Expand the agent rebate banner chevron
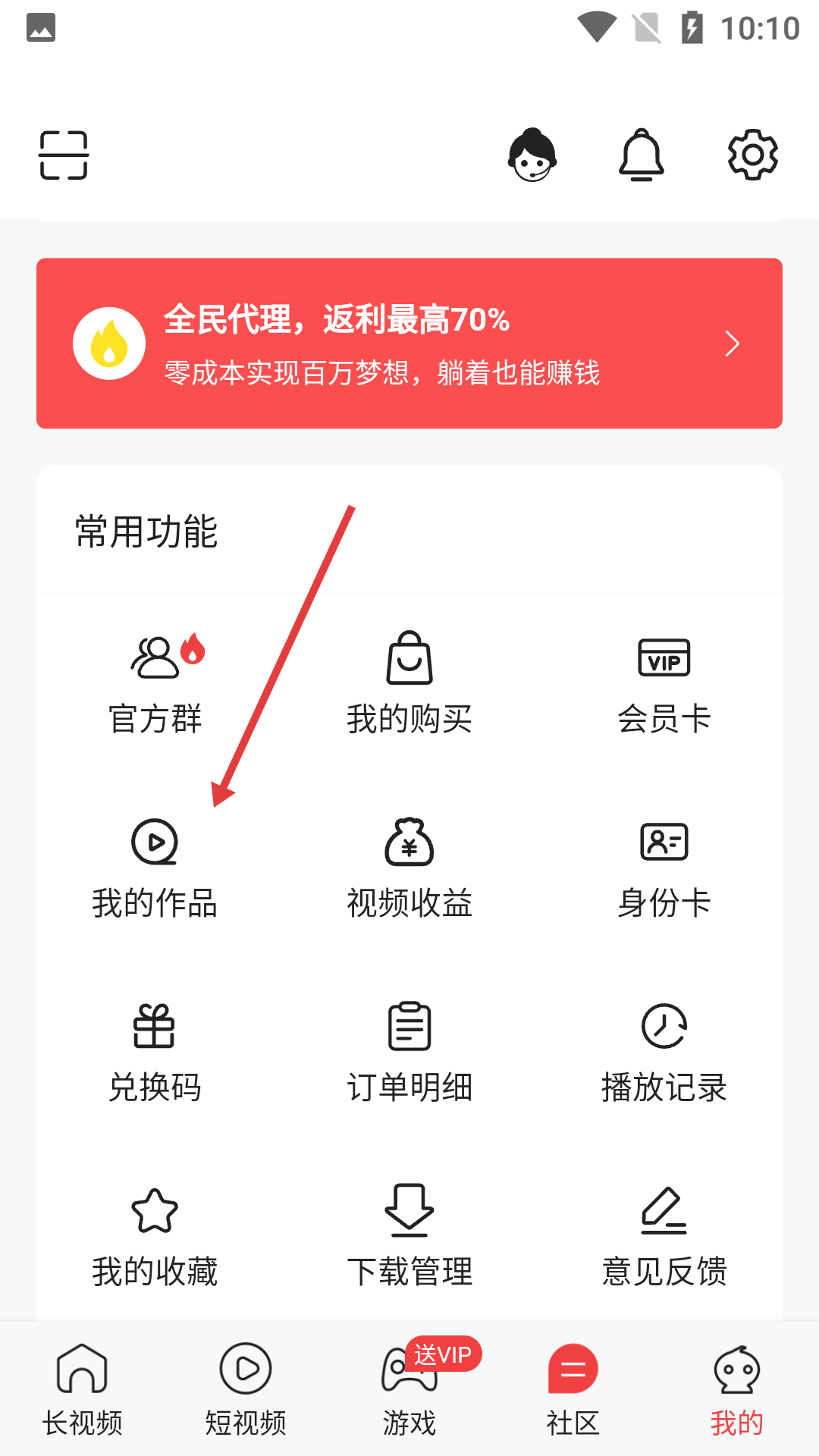 [x=732, y=343]
